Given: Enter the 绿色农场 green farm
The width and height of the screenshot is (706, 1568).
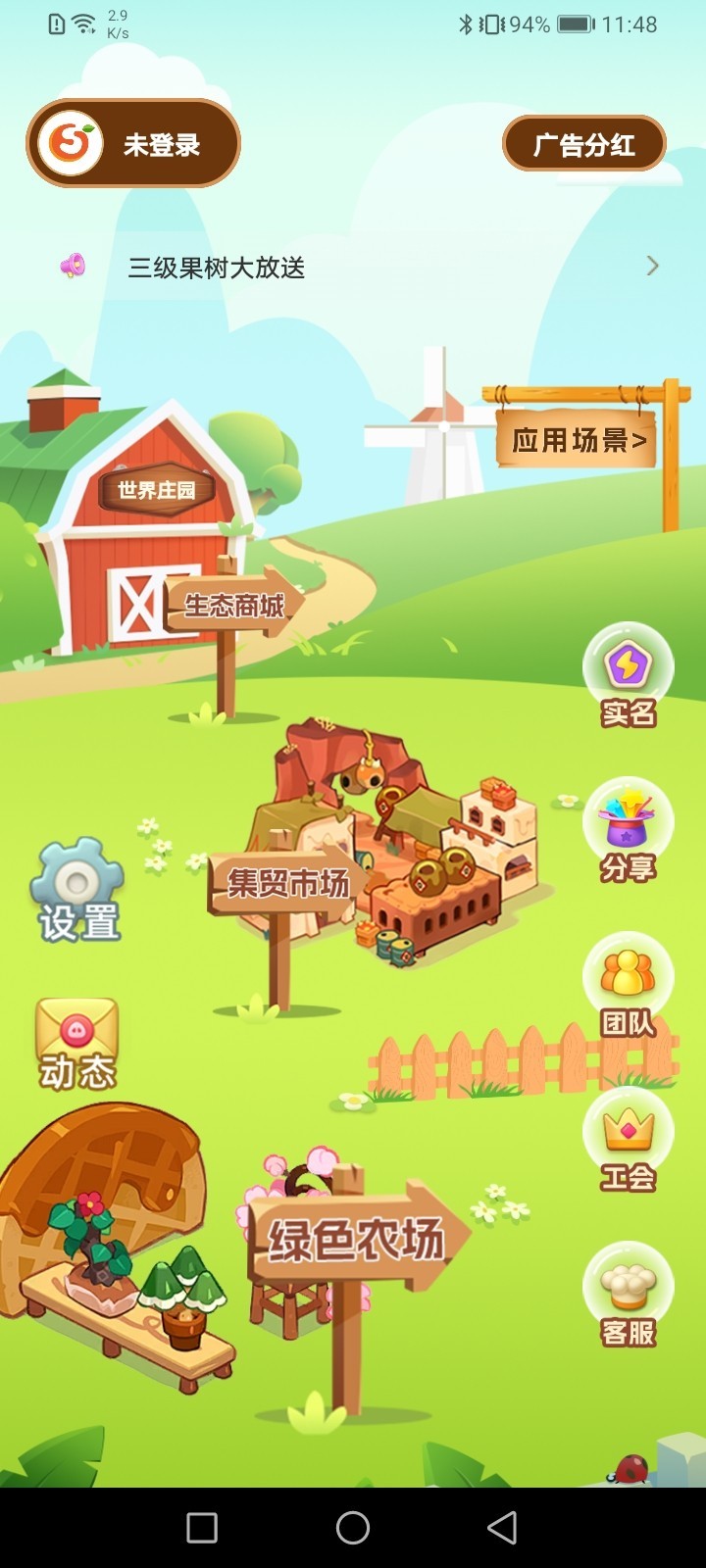Looking at the screenshot, I should pyautogui.click(x=356, y=1240).
